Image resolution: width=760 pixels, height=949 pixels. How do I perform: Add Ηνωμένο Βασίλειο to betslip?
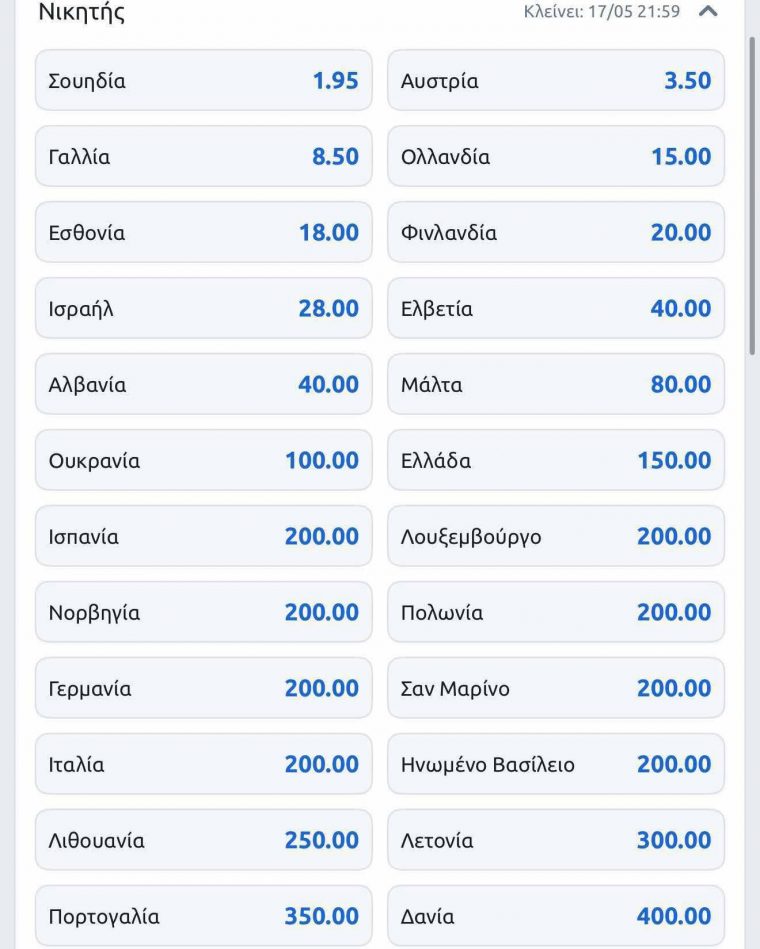[556, 765]
